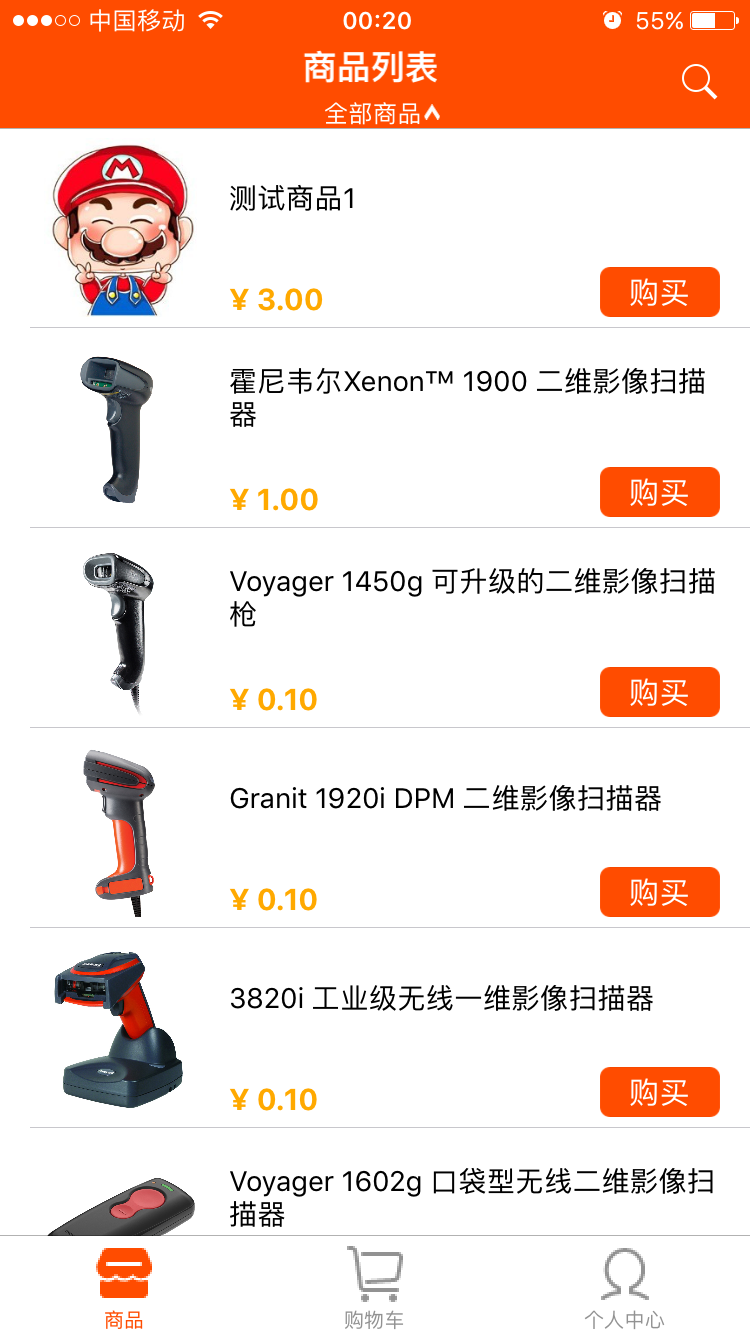750x1334 pixels.
Task: View the 3820i 工业级无线 scanner details
Action: click(441, 998)
